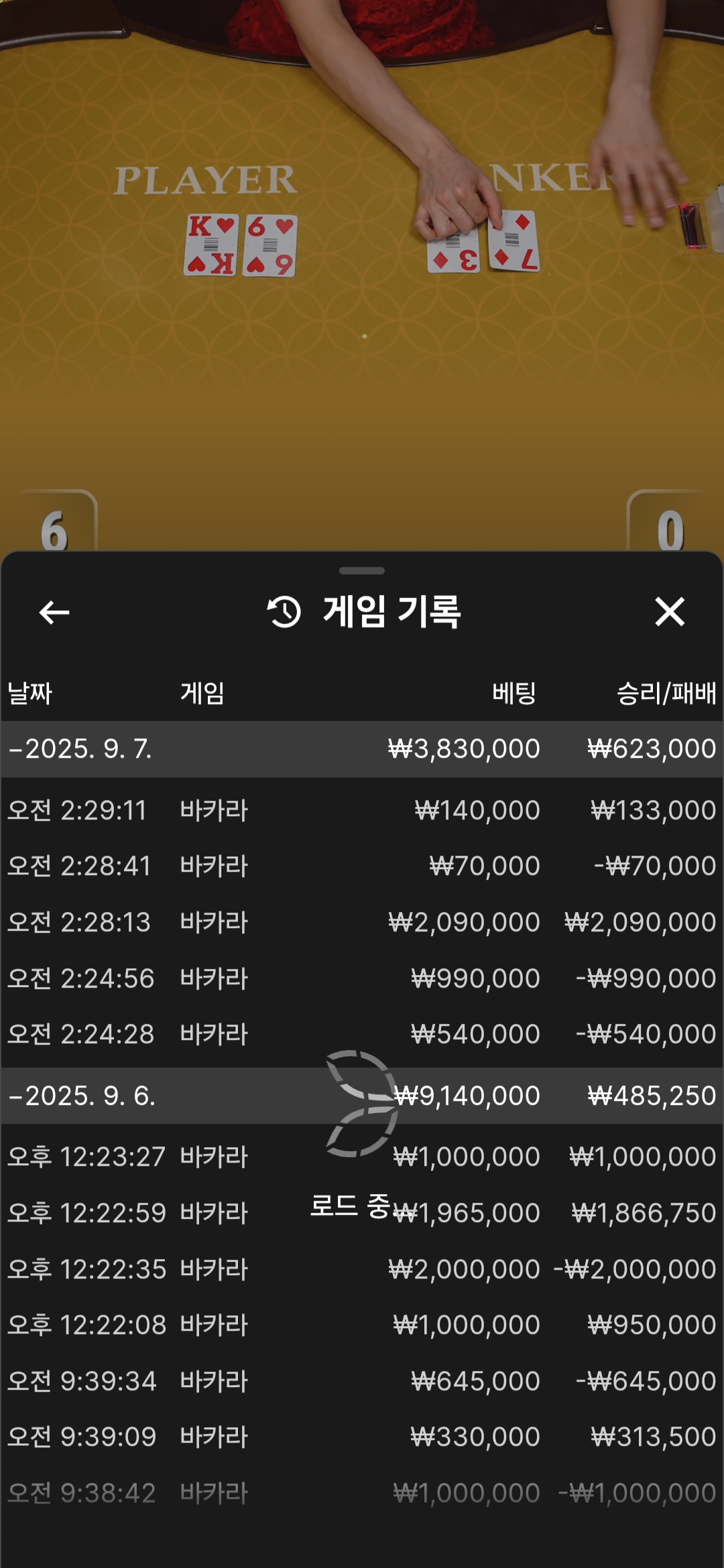Screen dimensions: 724x1568
Task: Close the 게임 기록 panel
Action: click(x=670, y=612)
